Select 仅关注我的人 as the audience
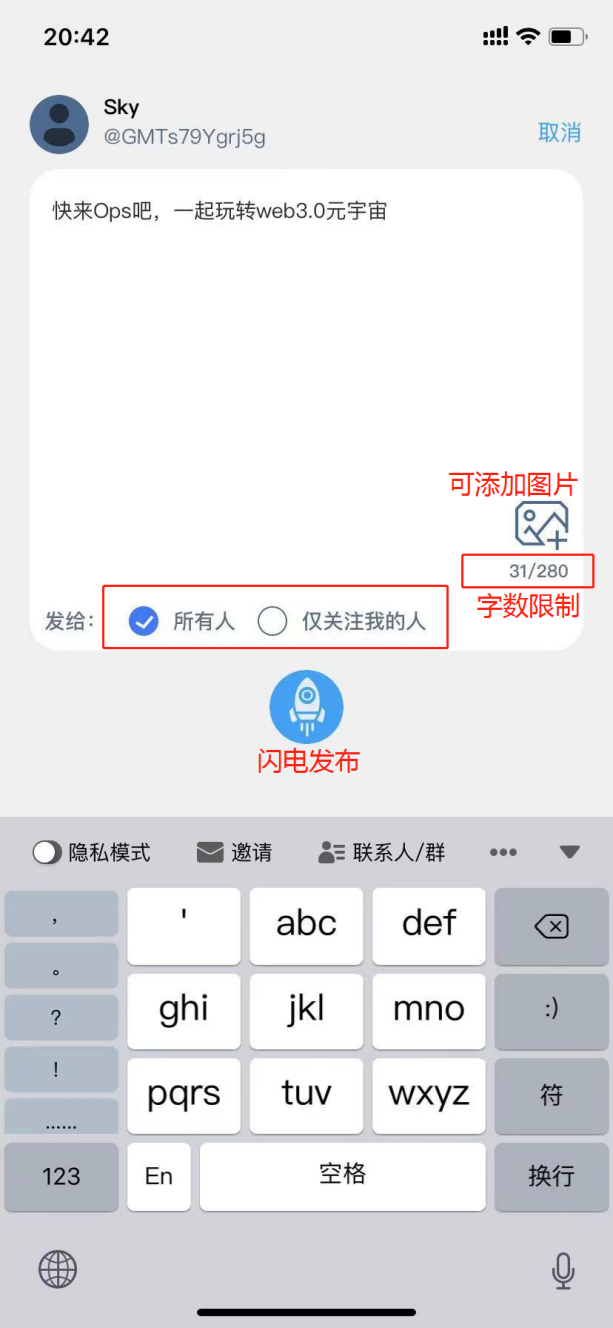The width and height of the screenshot is (613, 1328). point(273,622)
